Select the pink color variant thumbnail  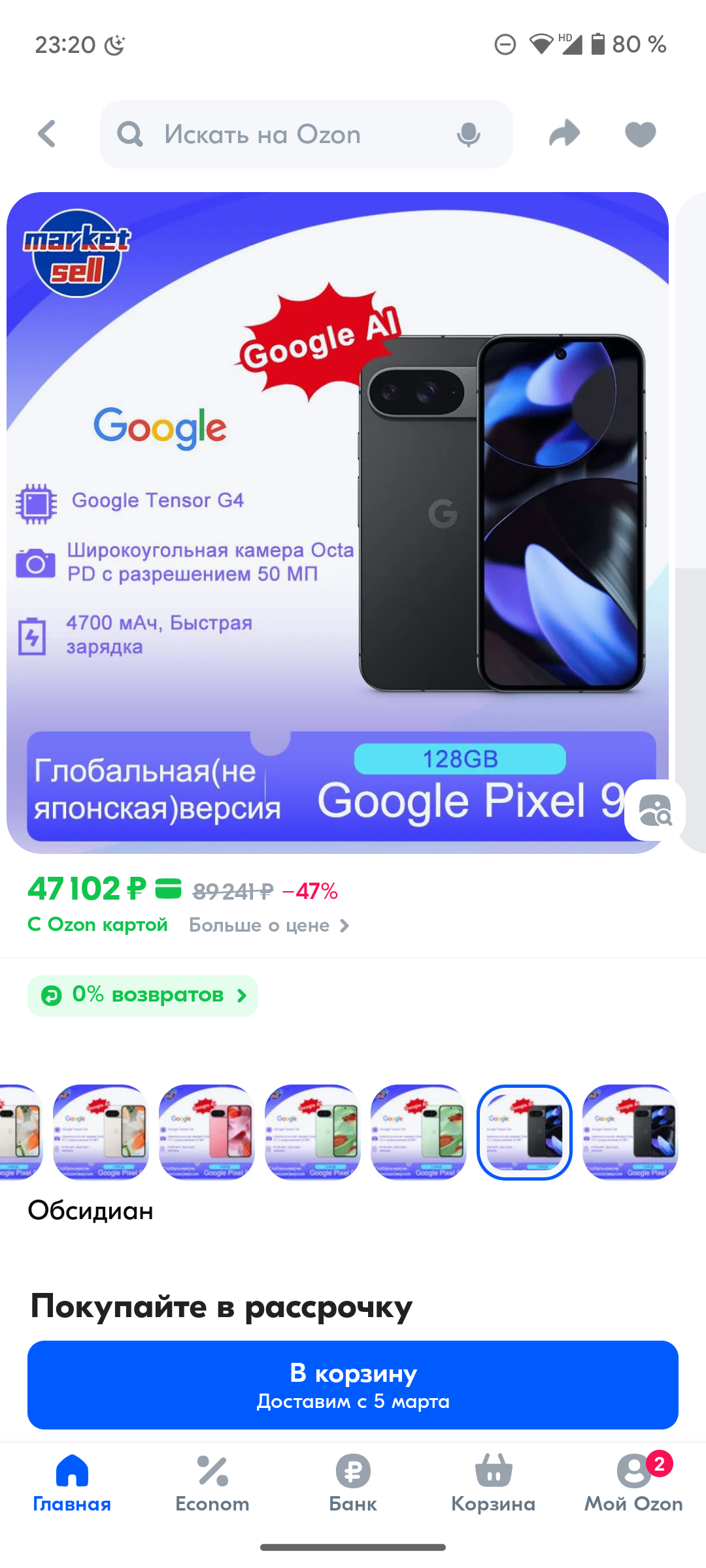tap(207, 1132)
